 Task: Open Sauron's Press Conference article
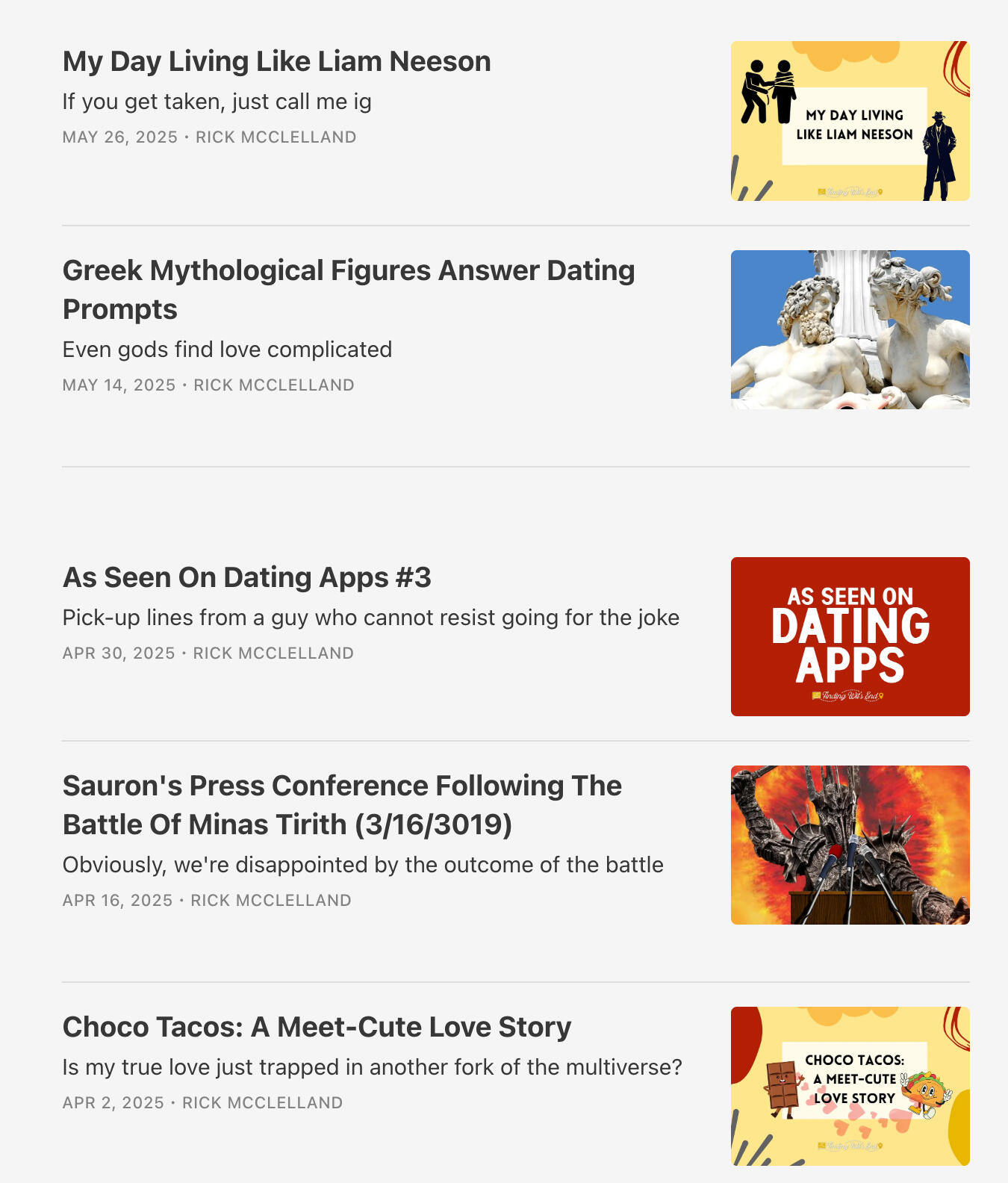tap(342, 804)
